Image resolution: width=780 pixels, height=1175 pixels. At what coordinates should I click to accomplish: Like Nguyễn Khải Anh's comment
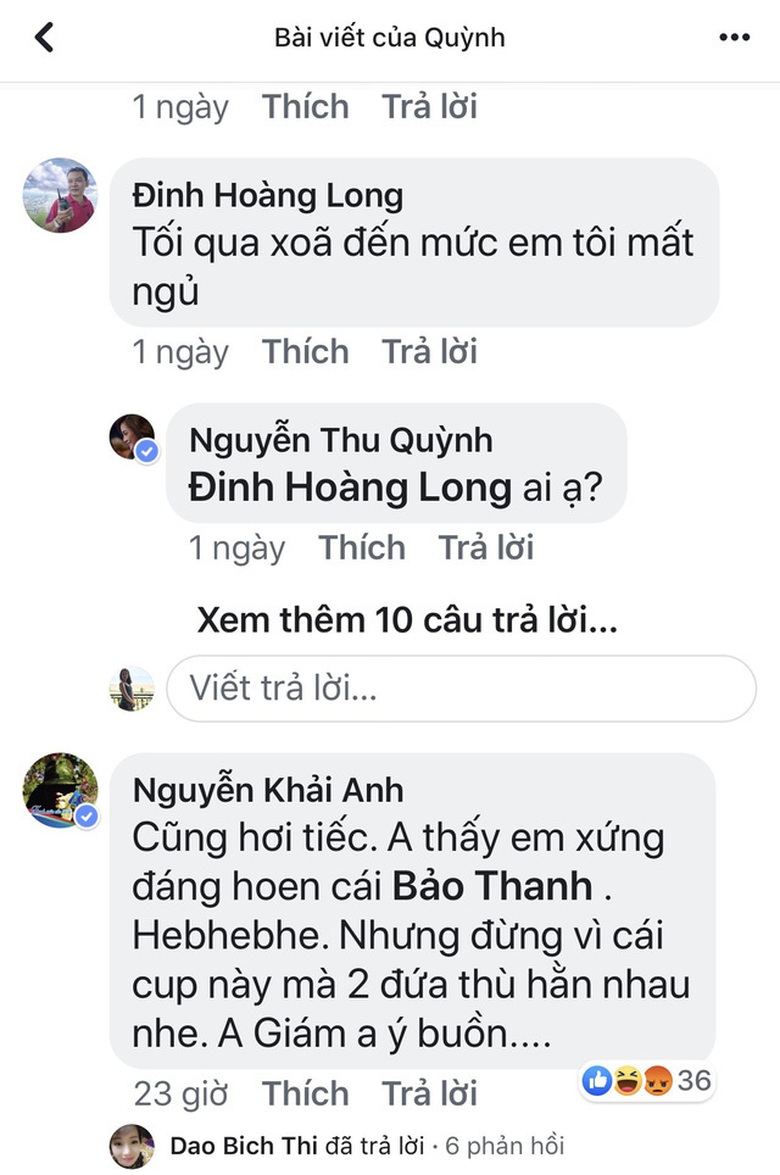point(305,1094)
